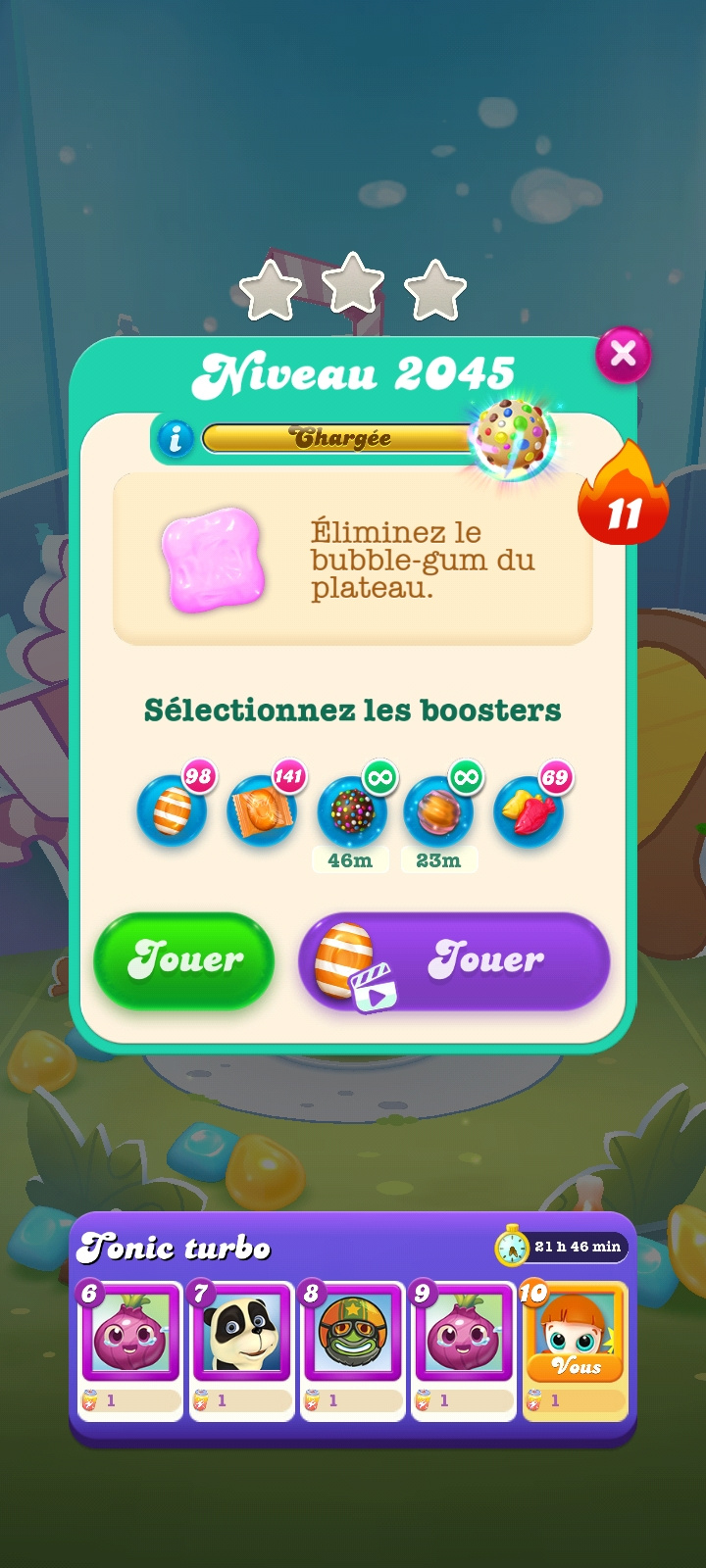Select the coconut wheel booster with 23m timer
This screenshot has height=1568, width=706.
point(438,810)
